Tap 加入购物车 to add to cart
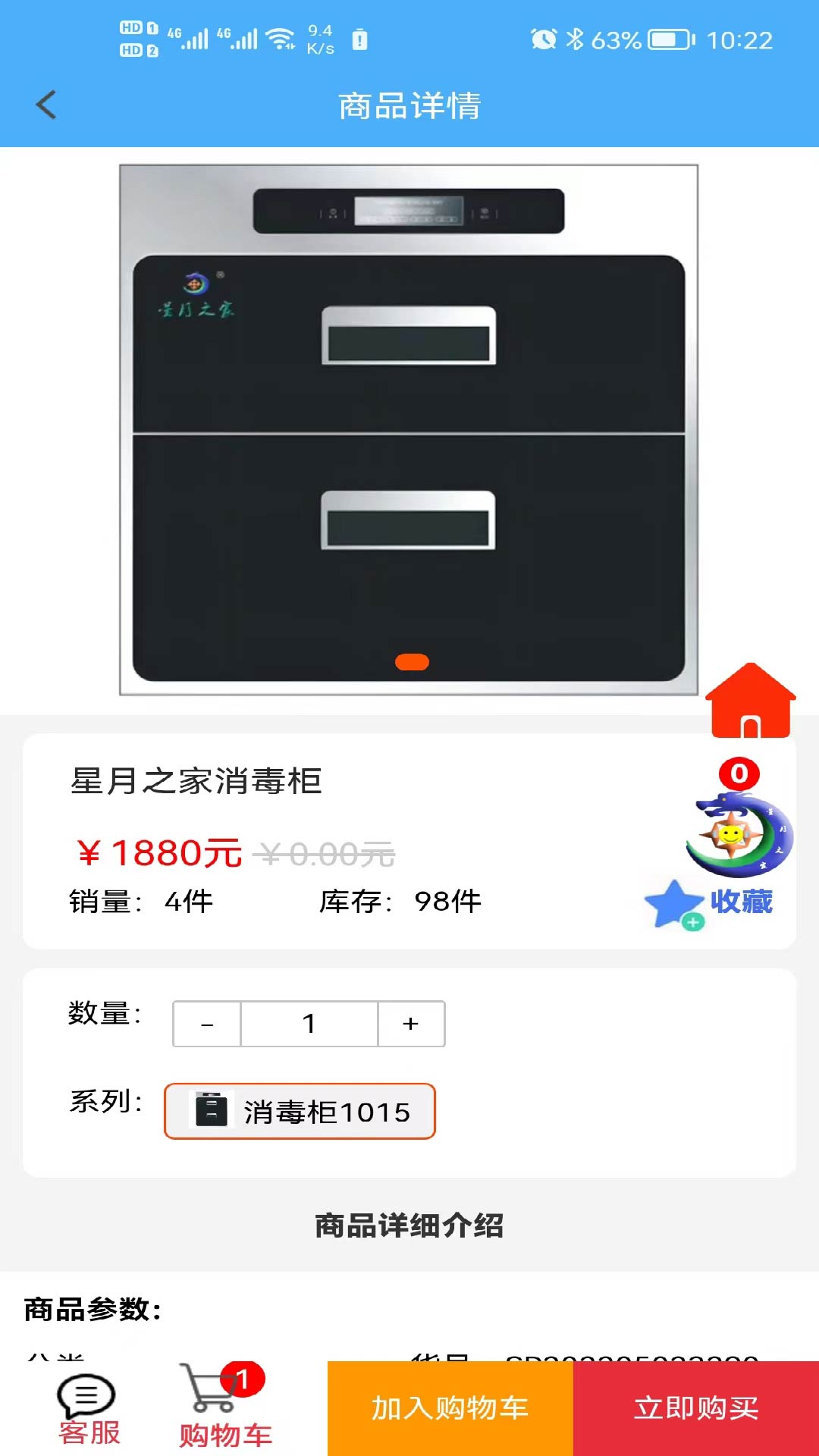 coord(450,1408)
